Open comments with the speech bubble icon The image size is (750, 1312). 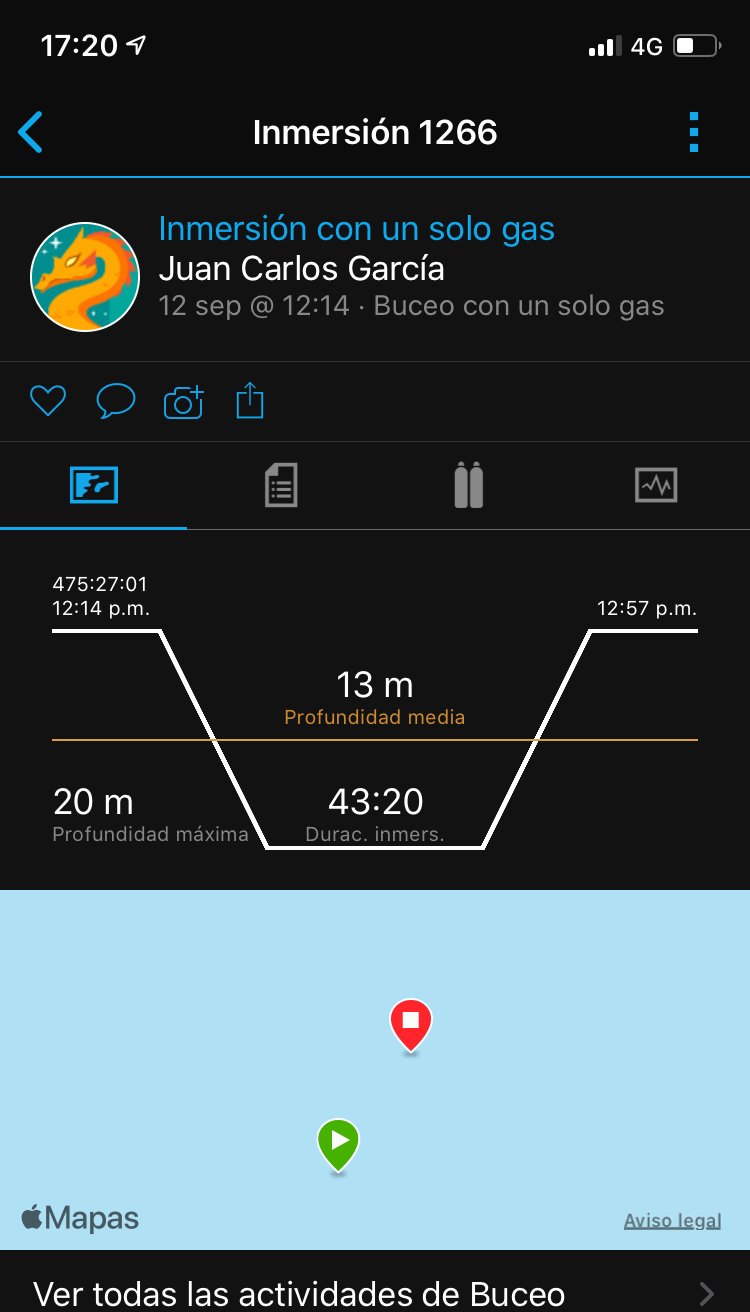click(115, 402)
